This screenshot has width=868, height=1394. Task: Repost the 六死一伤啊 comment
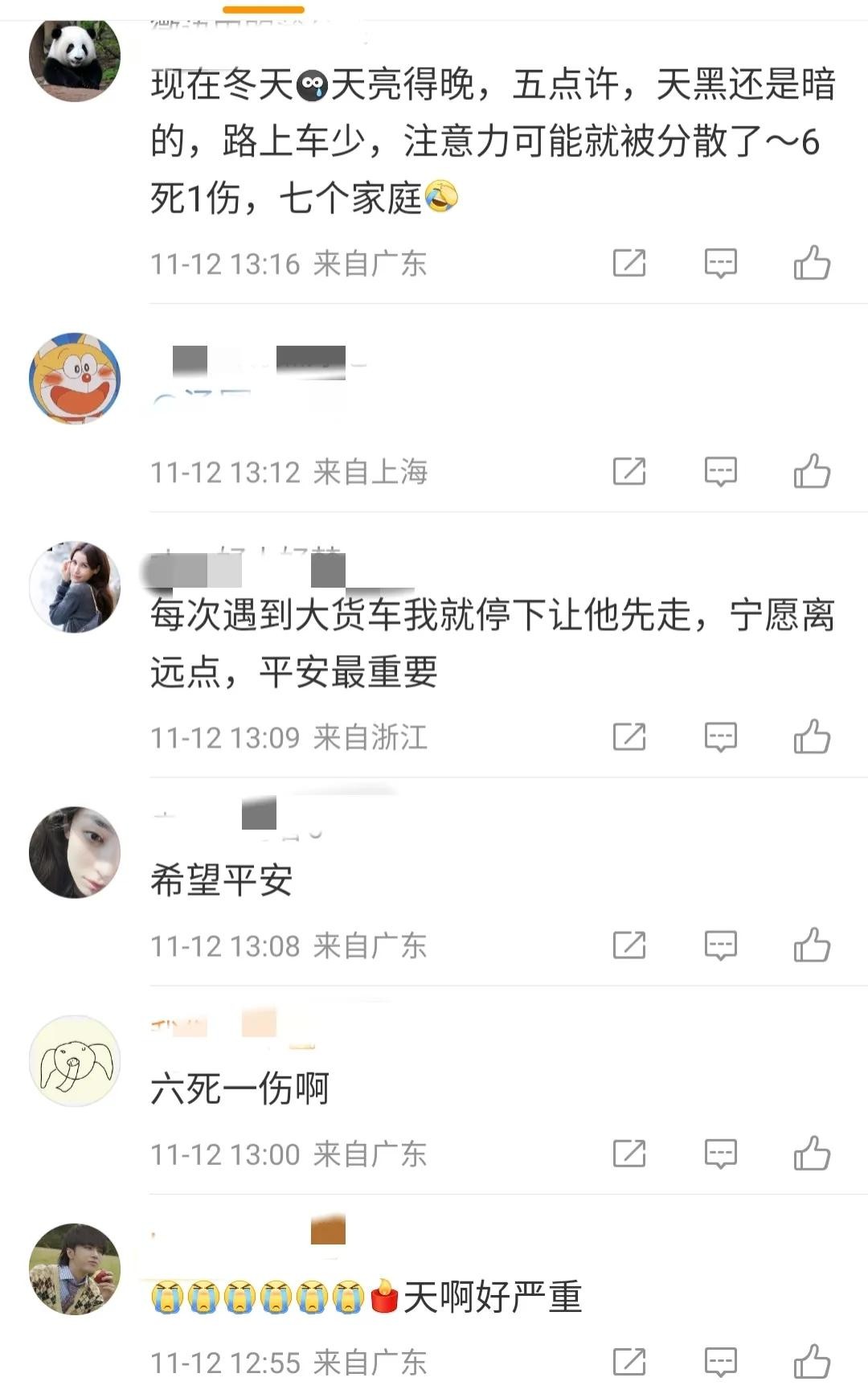[x=629, y=1154]
